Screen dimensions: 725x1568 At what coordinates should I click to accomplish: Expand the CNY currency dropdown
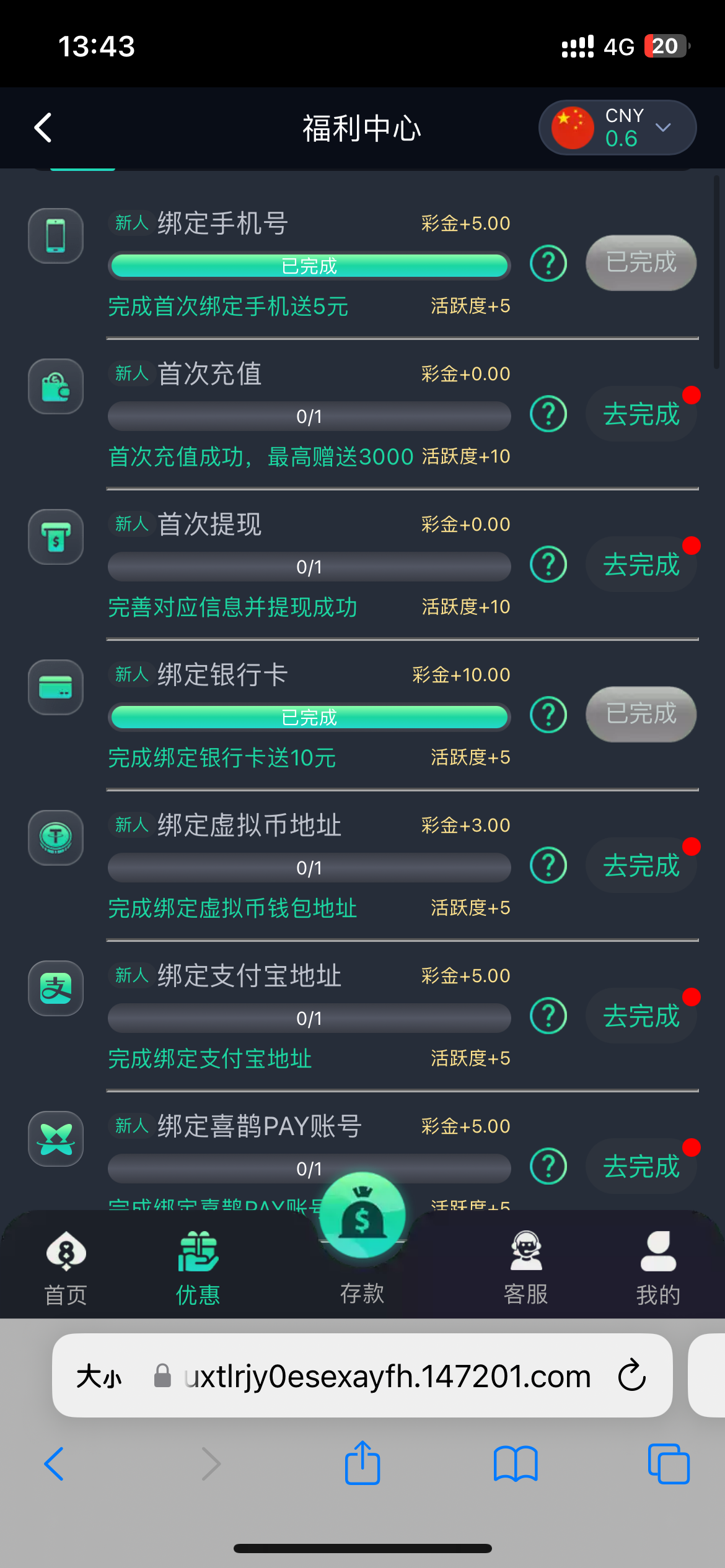point(618,128)
